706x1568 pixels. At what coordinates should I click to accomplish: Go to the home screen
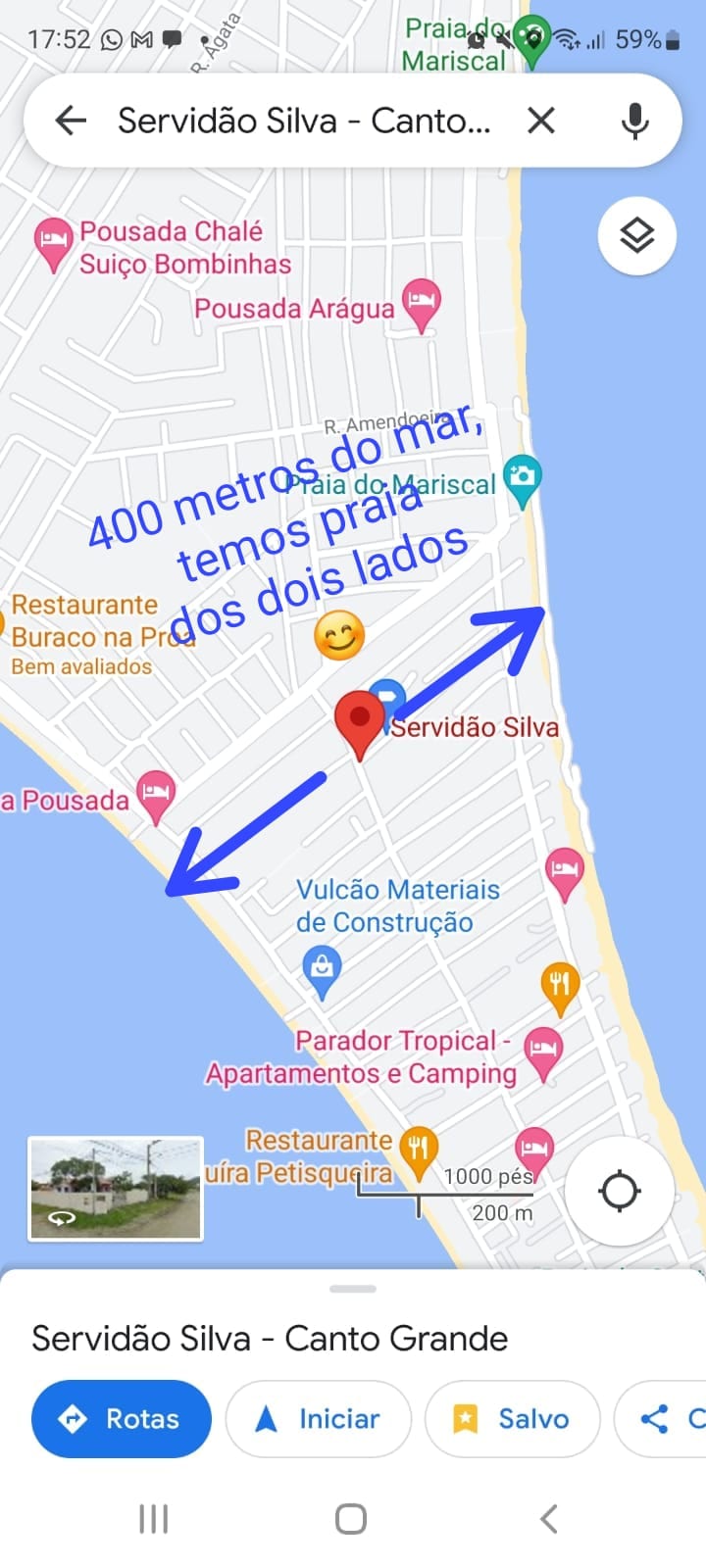pos(351,1519)
